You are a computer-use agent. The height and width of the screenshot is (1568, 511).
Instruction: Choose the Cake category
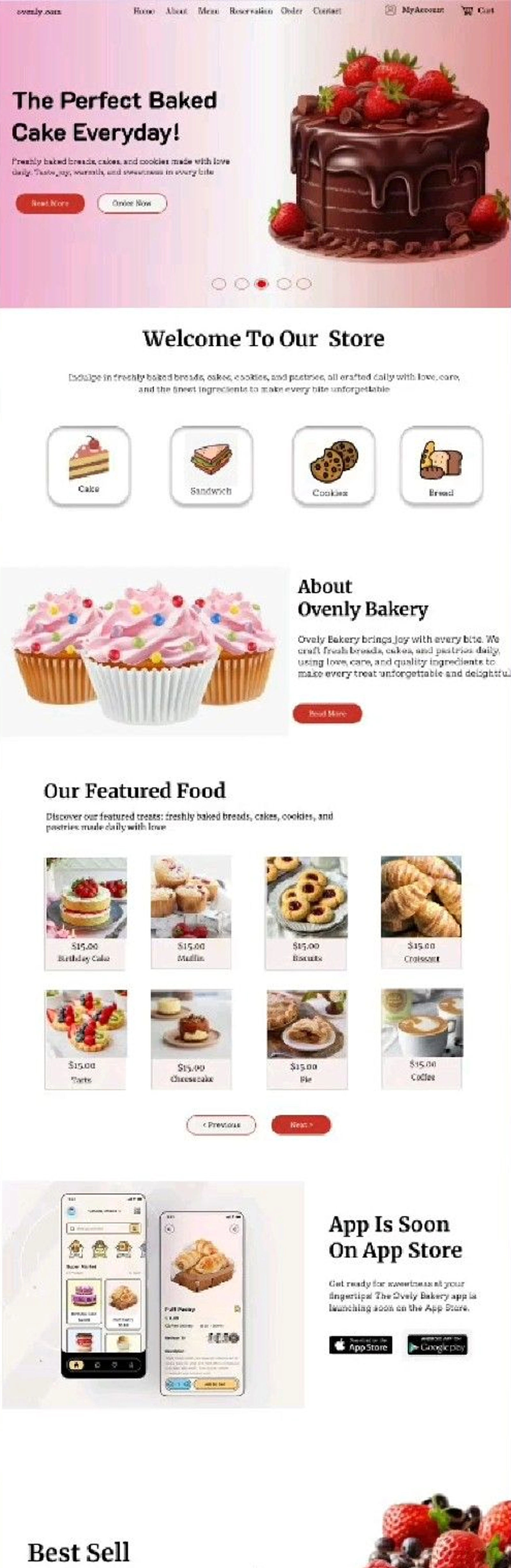pyautogui.click(x=89, y=466)
